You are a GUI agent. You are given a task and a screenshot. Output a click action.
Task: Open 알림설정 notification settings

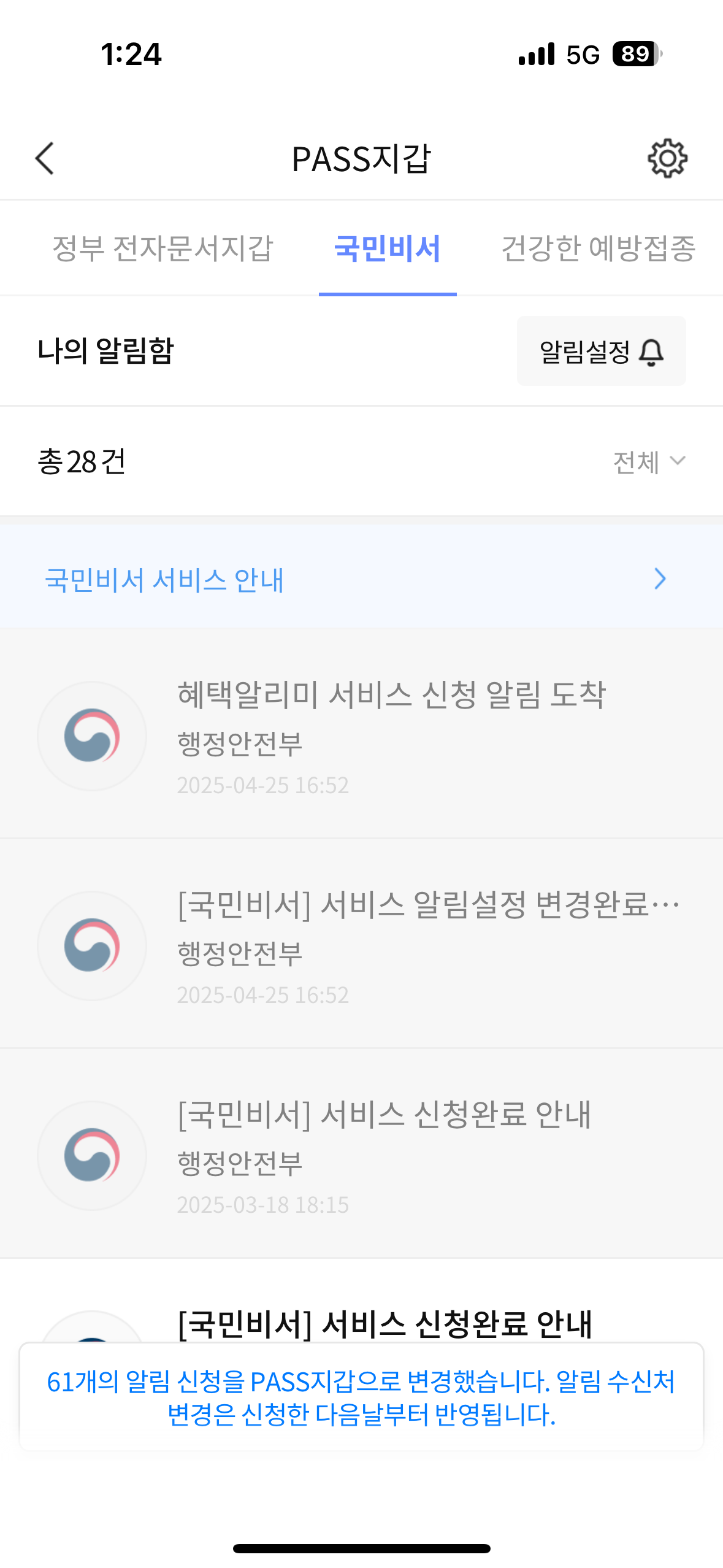[601, 352]
